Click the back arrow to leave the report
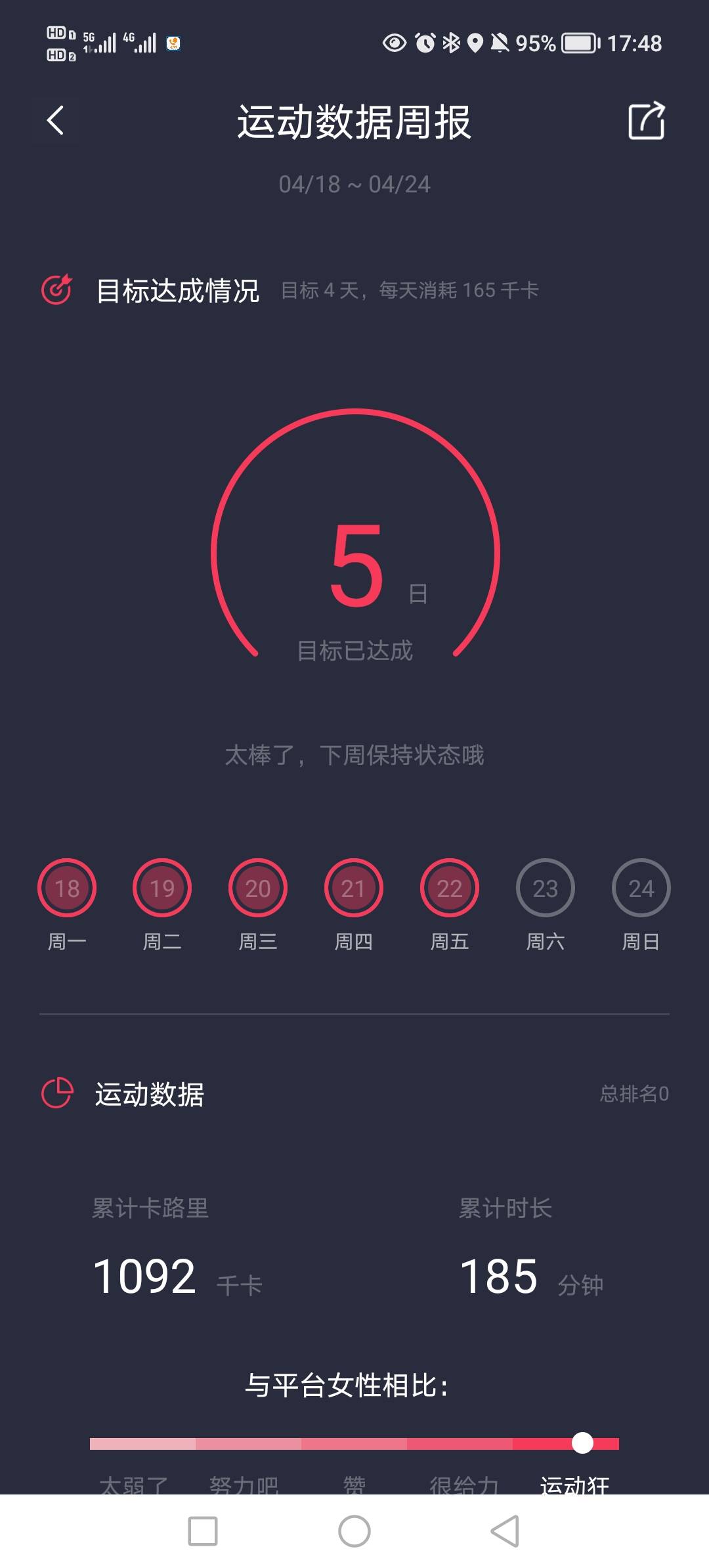The image size is (709, 1568). [x=55, y=120]
